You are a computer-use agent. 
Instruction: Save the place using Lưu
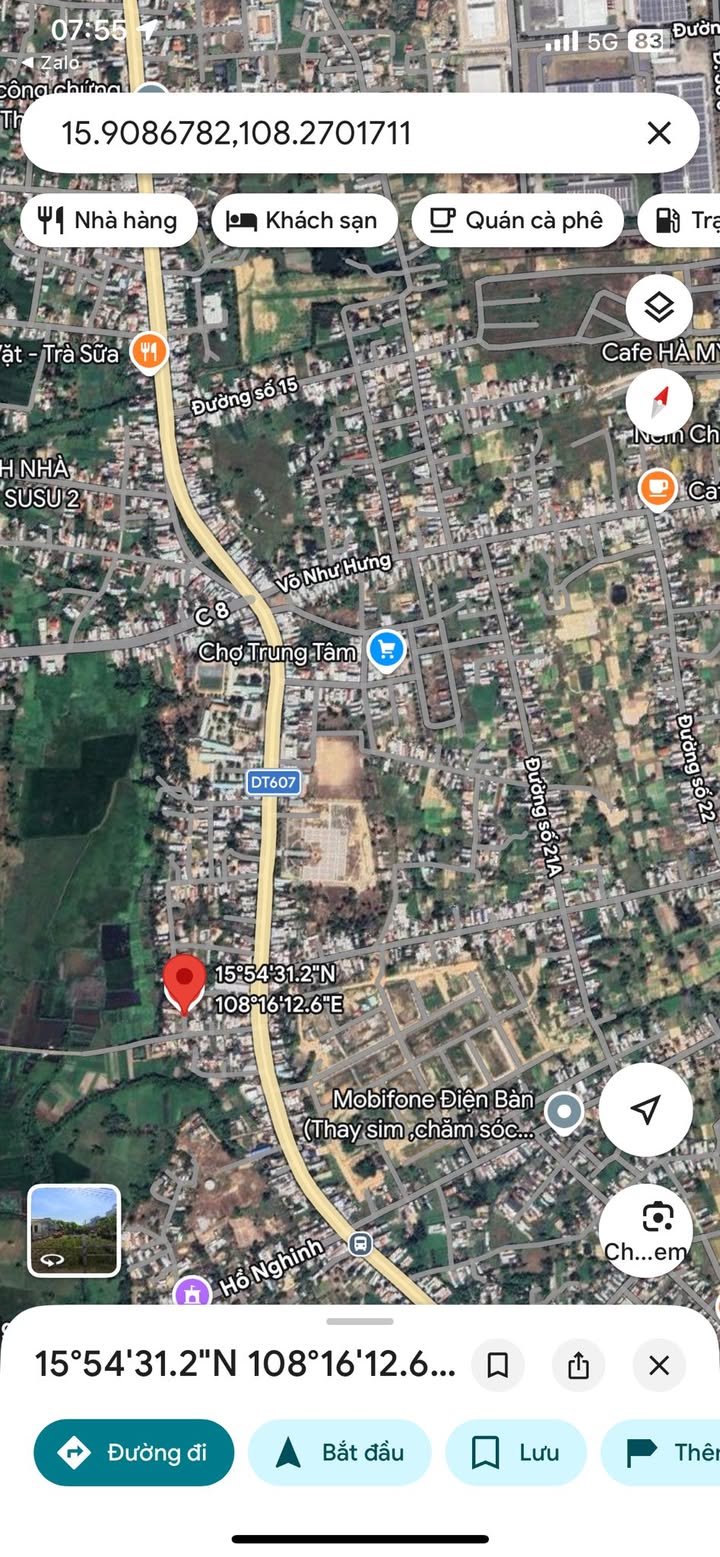(516, 1452)
